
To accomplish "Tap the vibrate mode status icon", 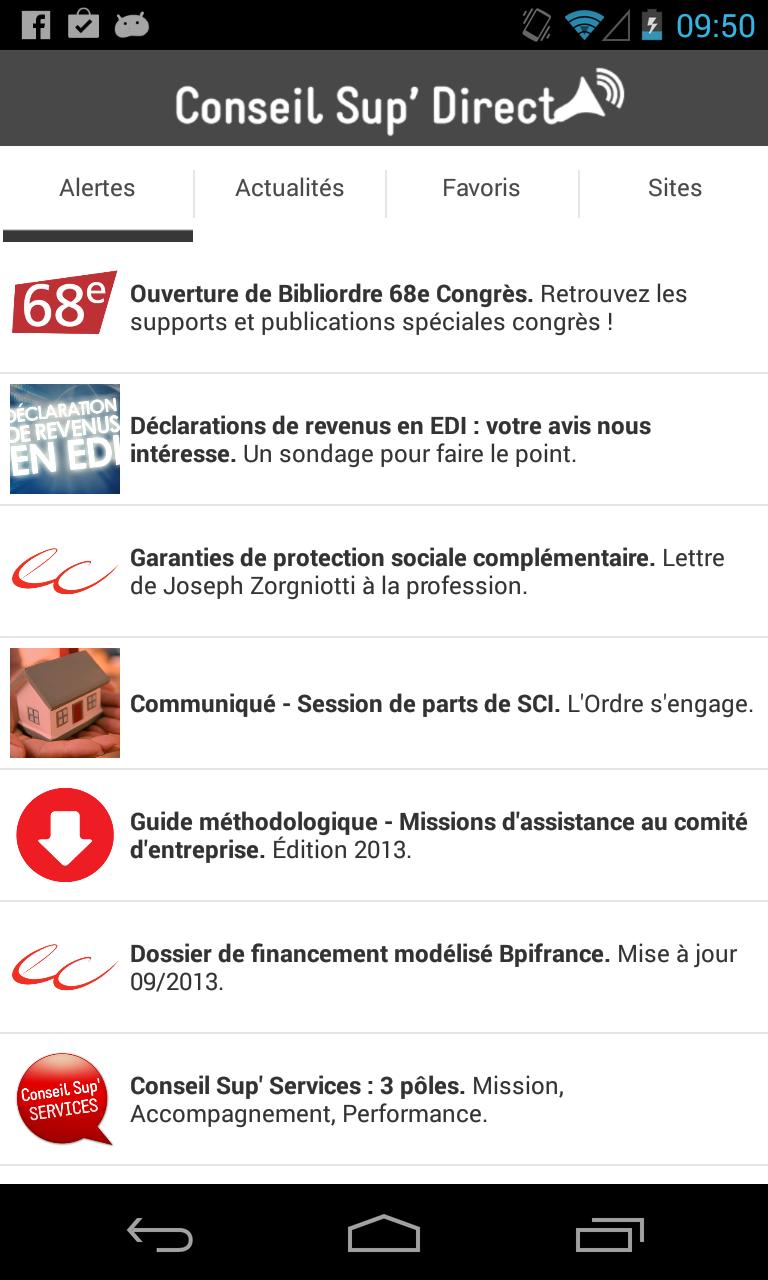I will point(535,25).
